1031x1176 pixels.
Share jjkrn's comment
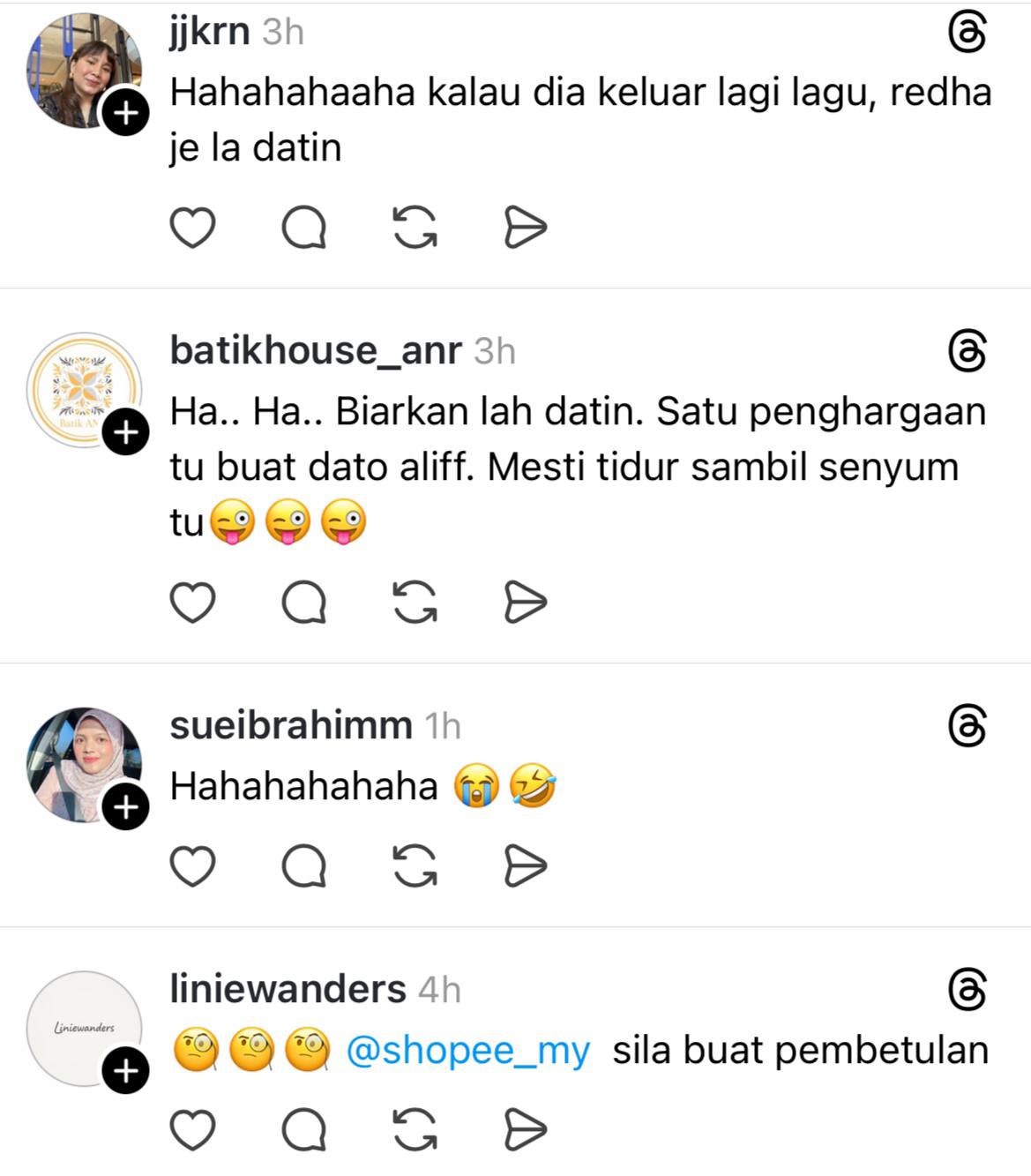[x=526, y=228]
